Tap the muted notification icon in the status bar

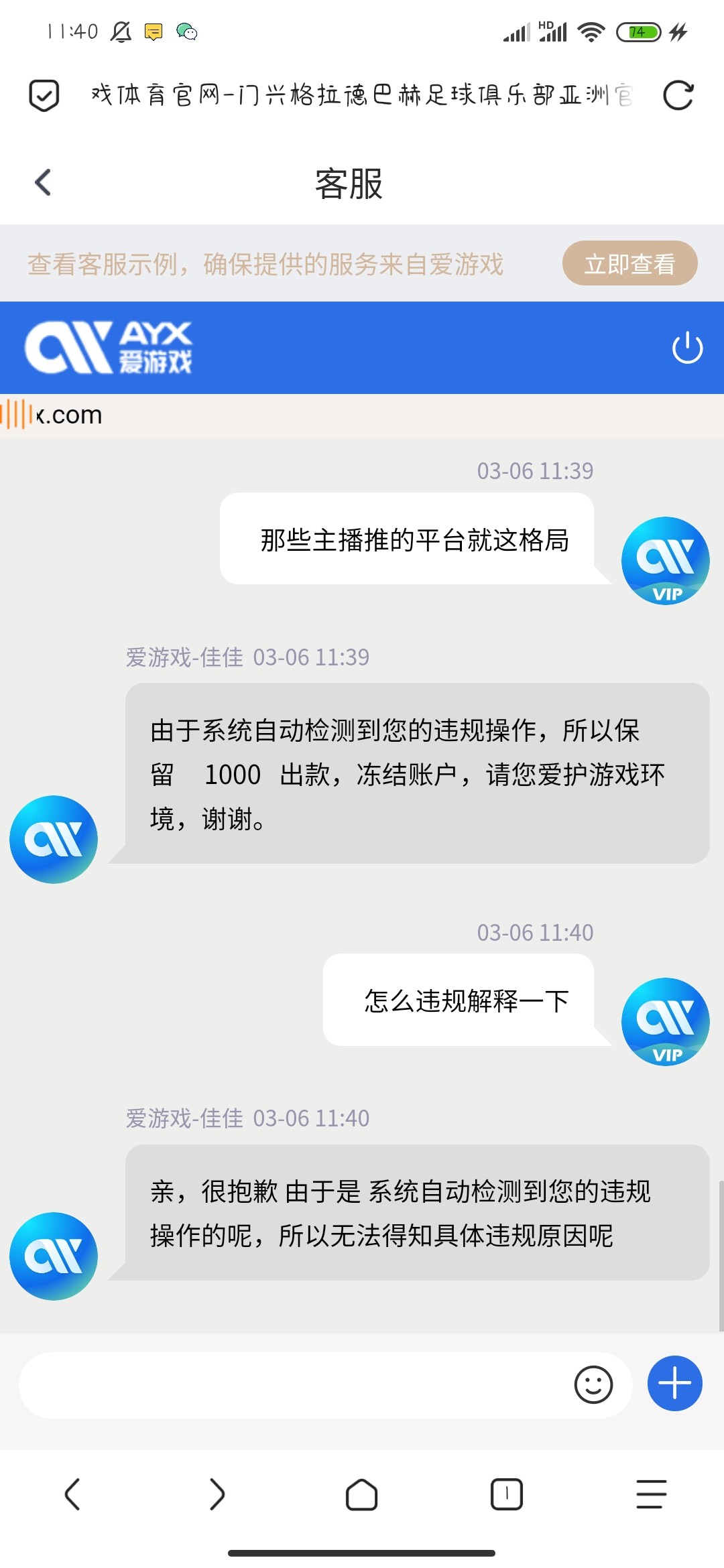119,31
